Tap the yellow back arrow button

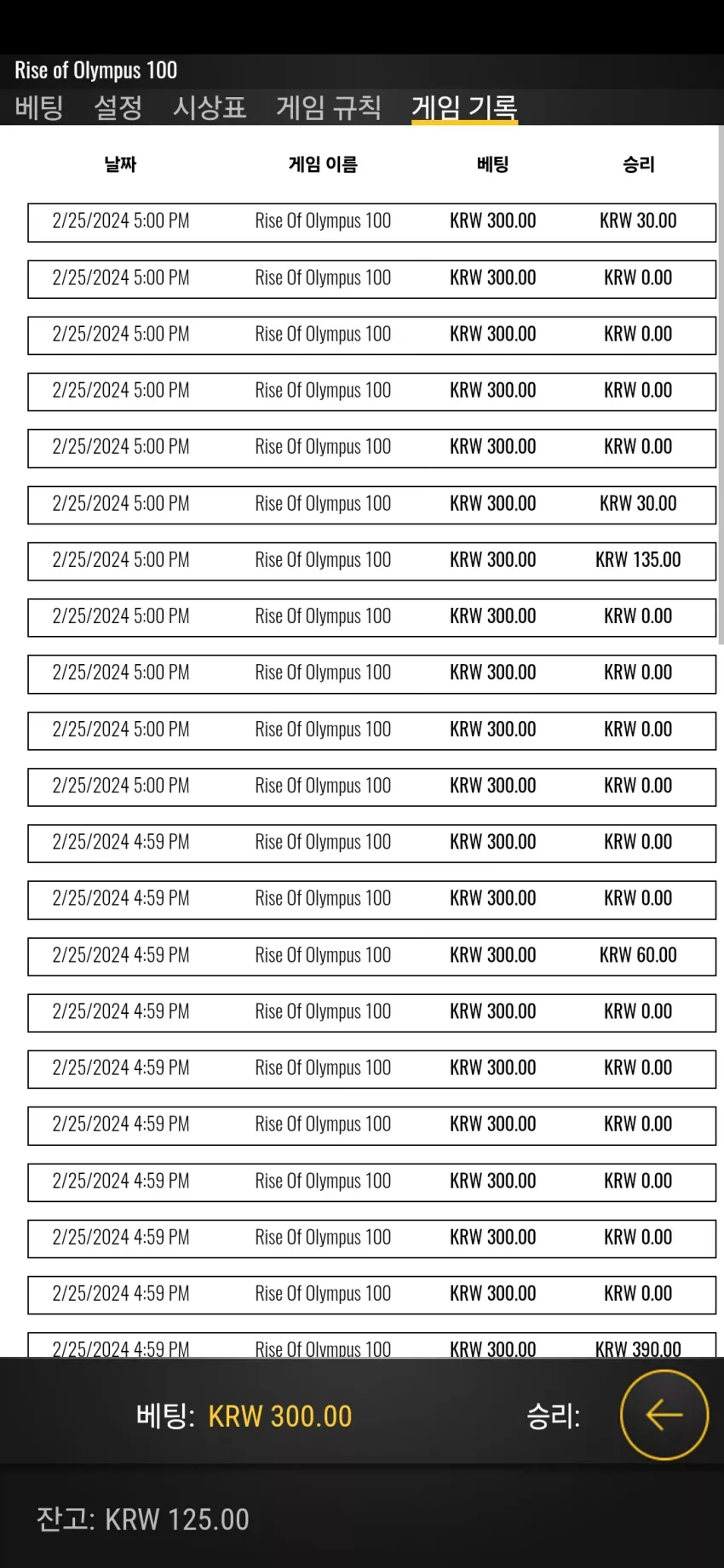(x=664, y=1415)
